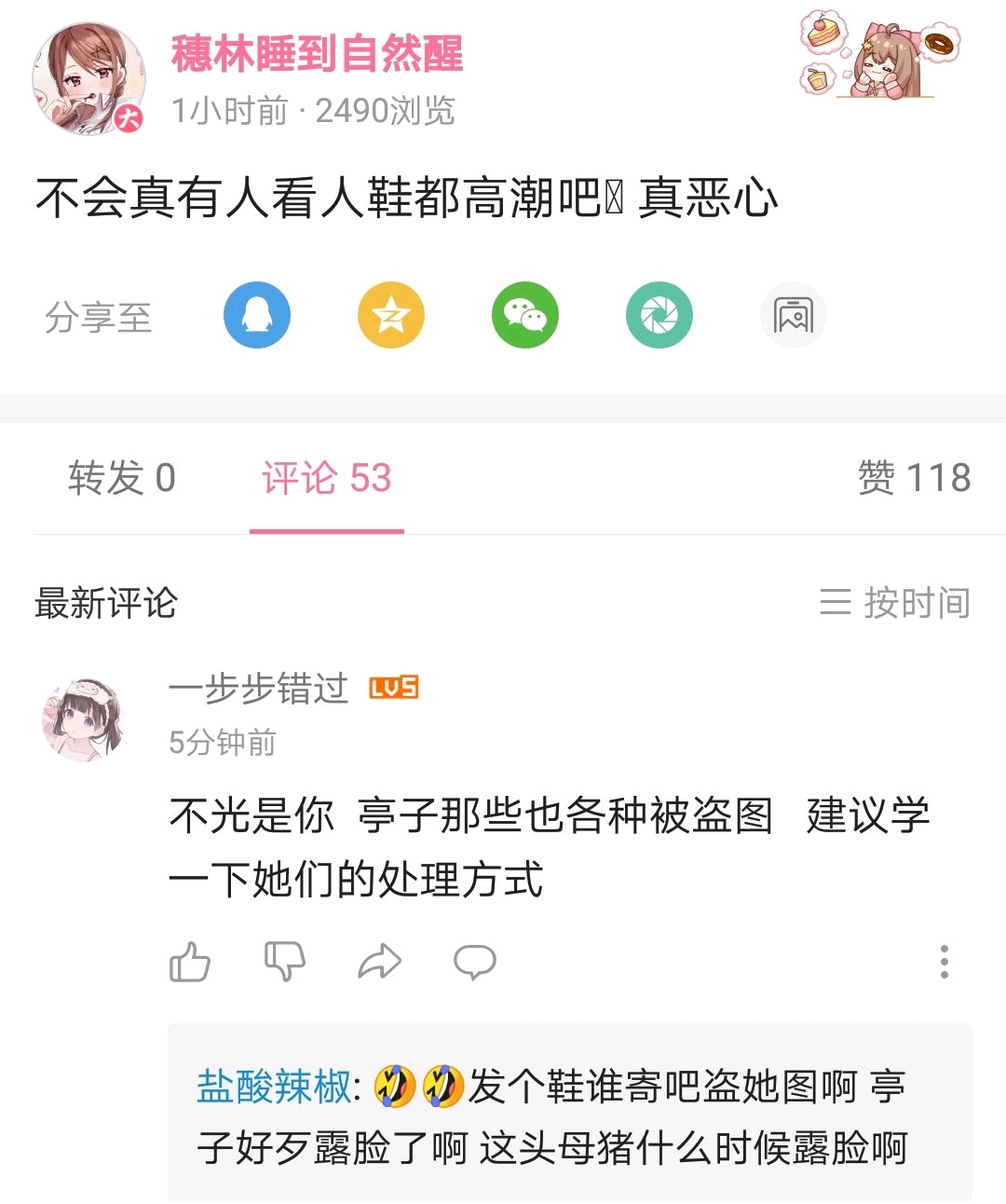The image size is (1006, 1204).
Task: Forward 一步步错过's comment
Action: 380,962
